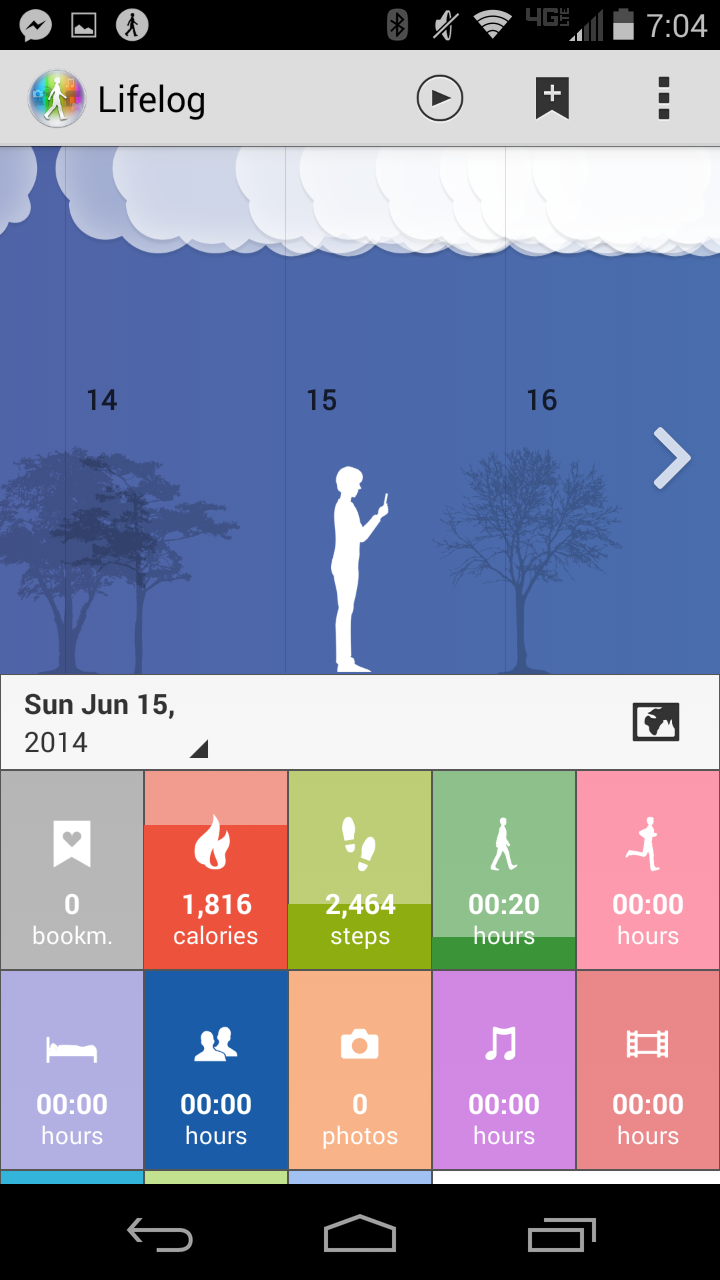Go back using the system back button
This screenshot has height=1280, width=720.
click(160, 1236)
